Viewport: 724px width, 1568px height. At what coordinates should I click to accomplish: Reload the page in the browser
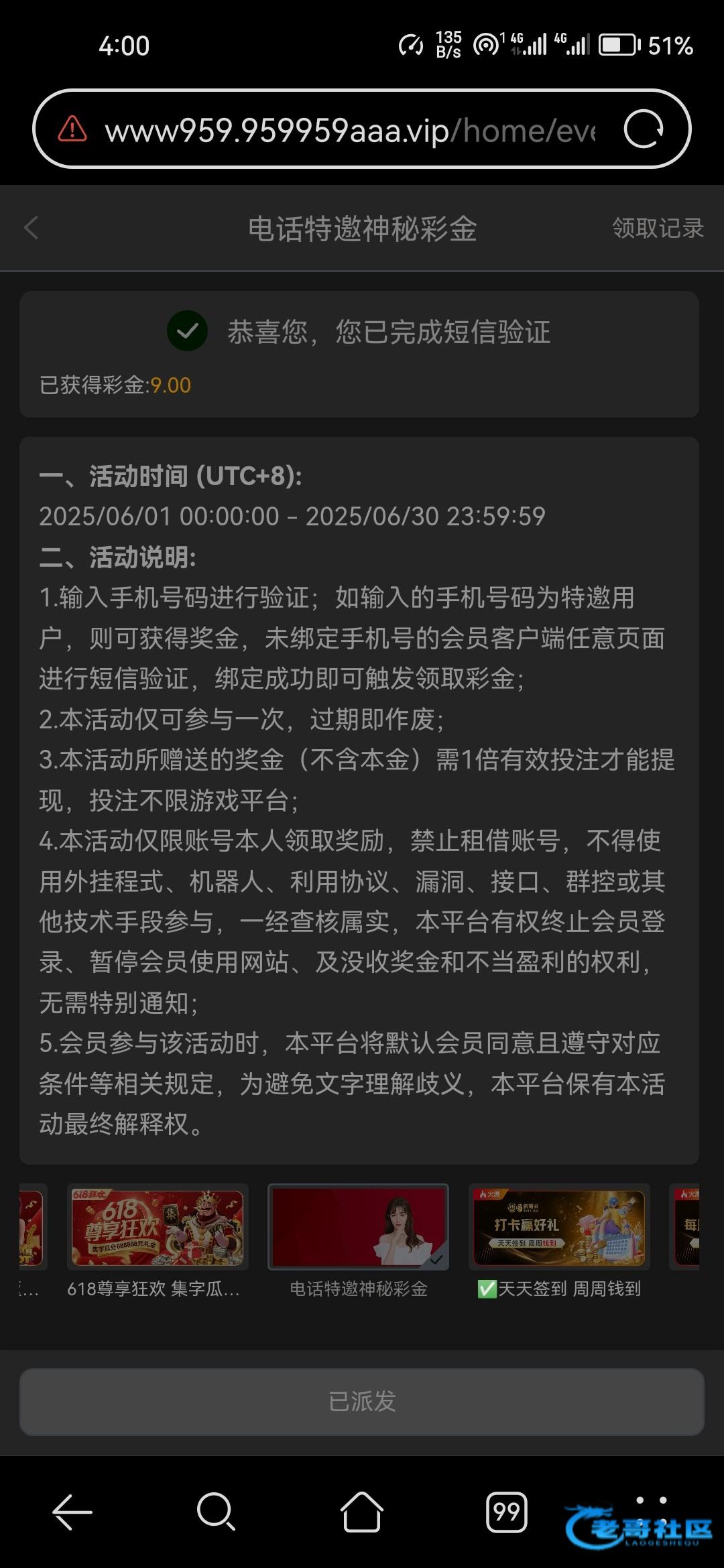(x=643, y=129)
